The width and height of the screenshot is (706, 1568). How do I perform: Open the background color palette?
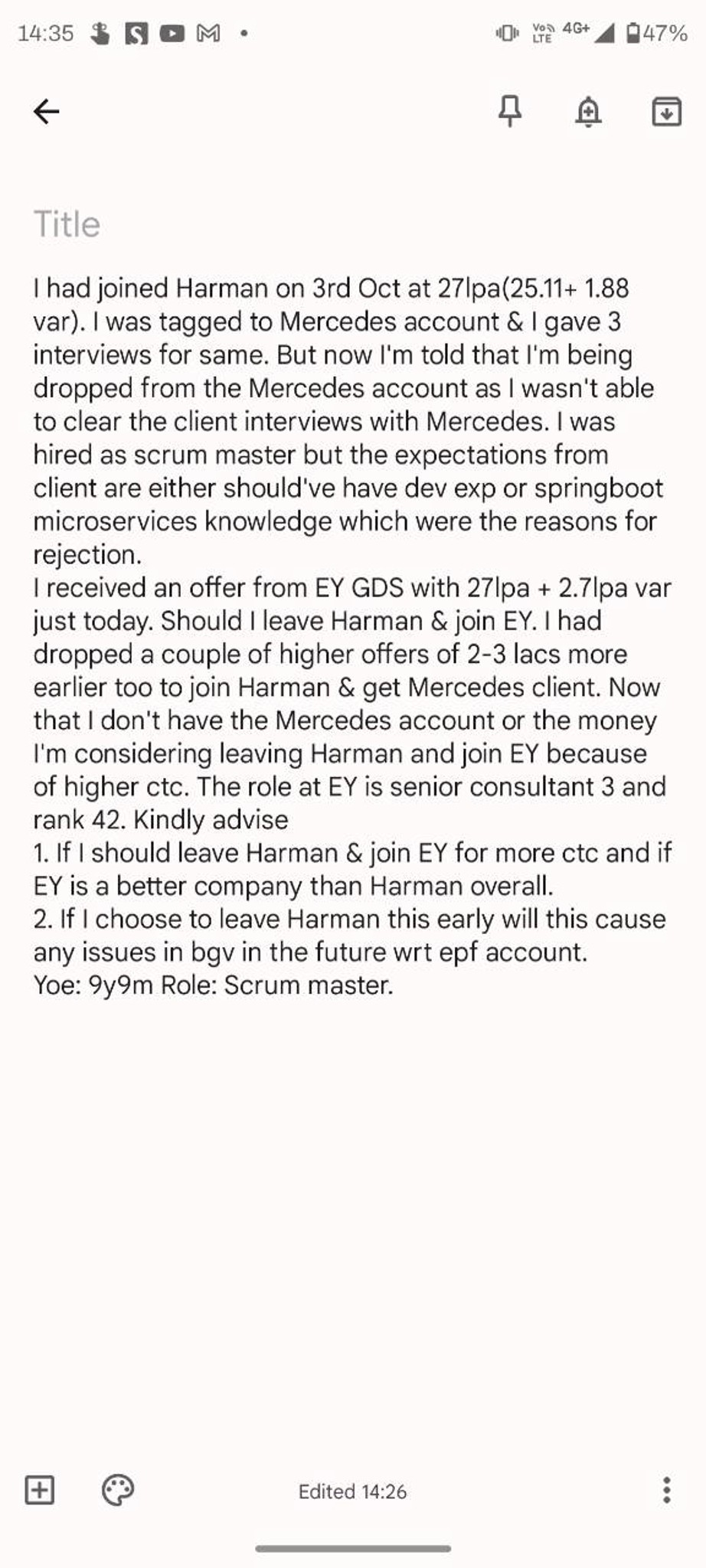[118, 1490]
